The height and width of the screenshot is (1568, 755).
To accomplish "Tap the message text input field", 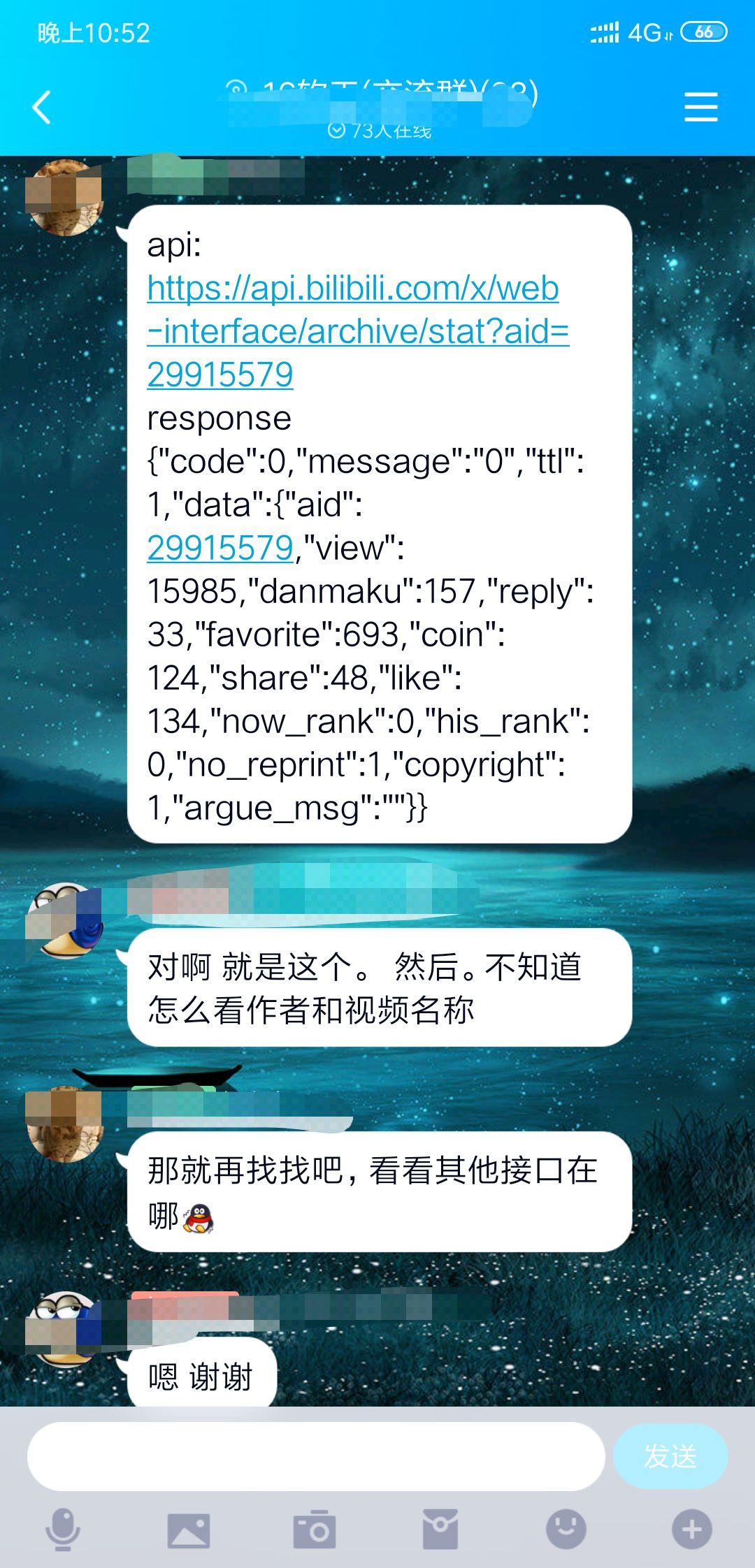I will (316, 1456).
